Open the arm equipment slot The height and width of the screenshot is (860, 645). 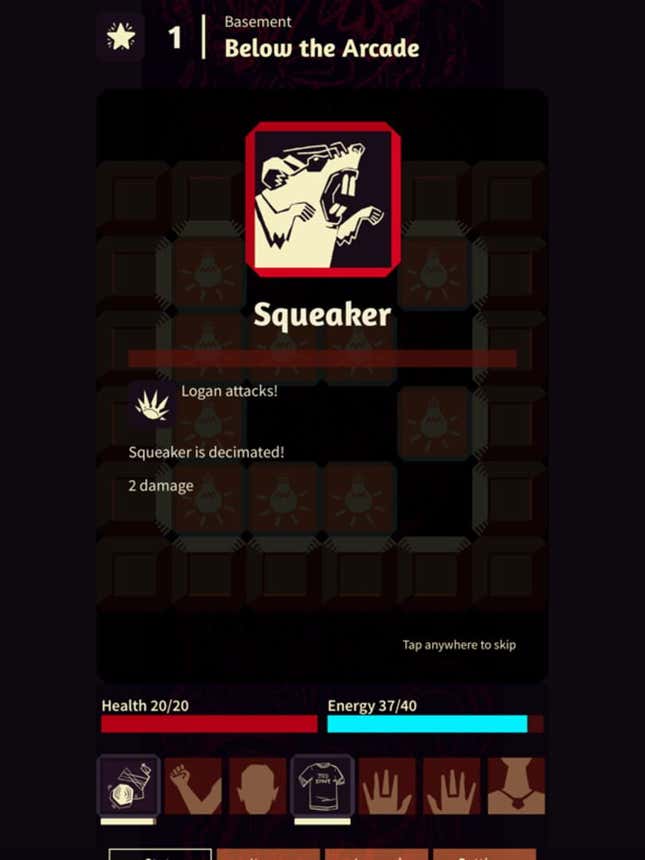click(193, 786)
